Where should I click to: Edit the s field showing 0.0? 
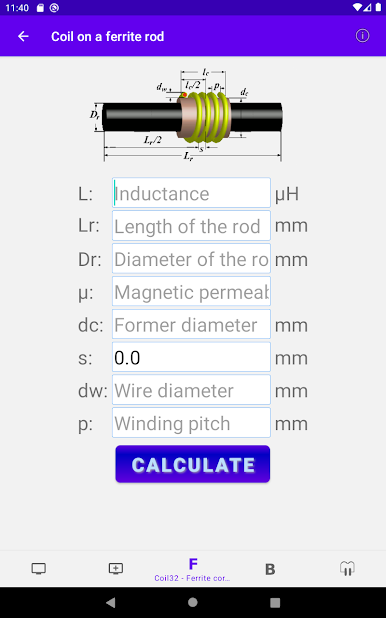point(191,357)
